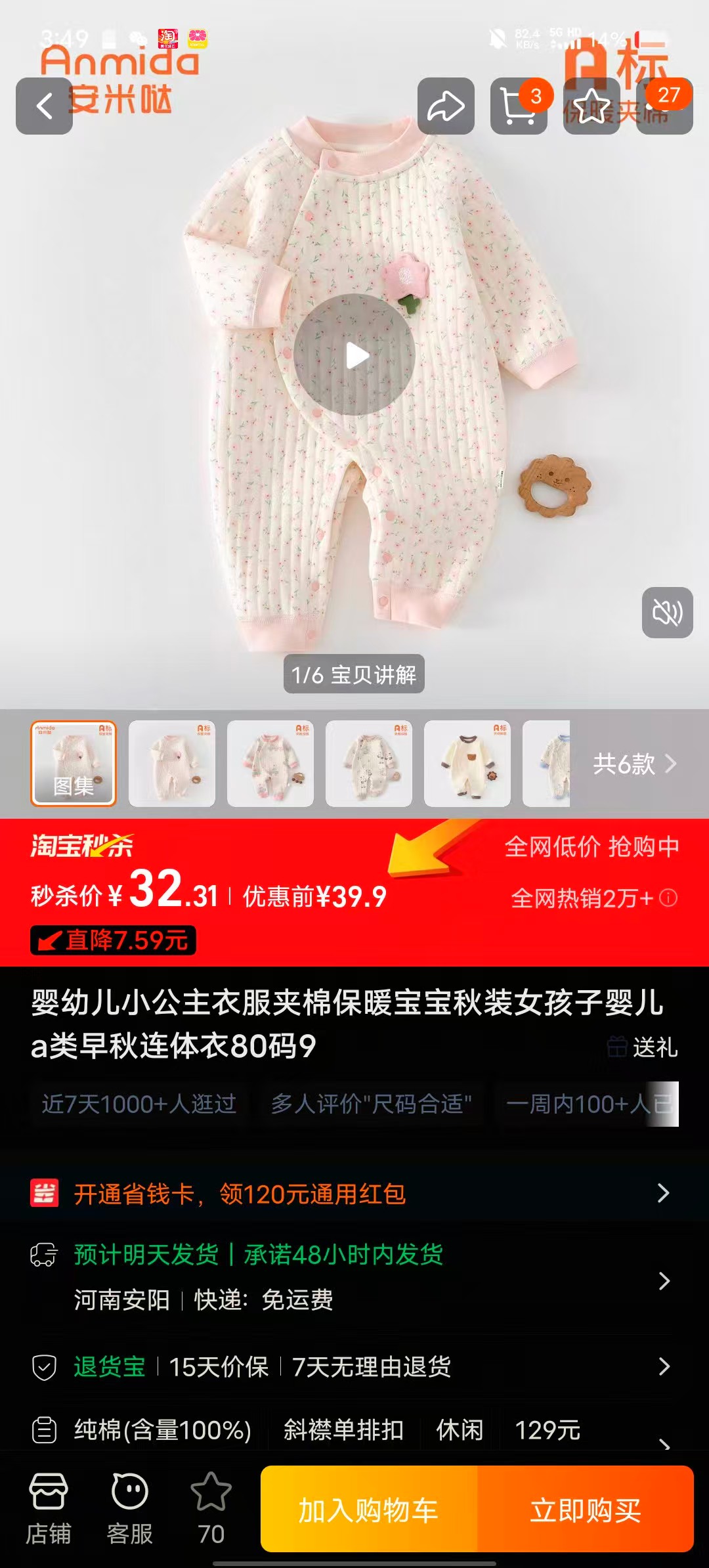Image resolution: width=709 pixels, height=1568 pixels.
Task: Select the second style thumbnail
Action: click(x=172, y=764)
